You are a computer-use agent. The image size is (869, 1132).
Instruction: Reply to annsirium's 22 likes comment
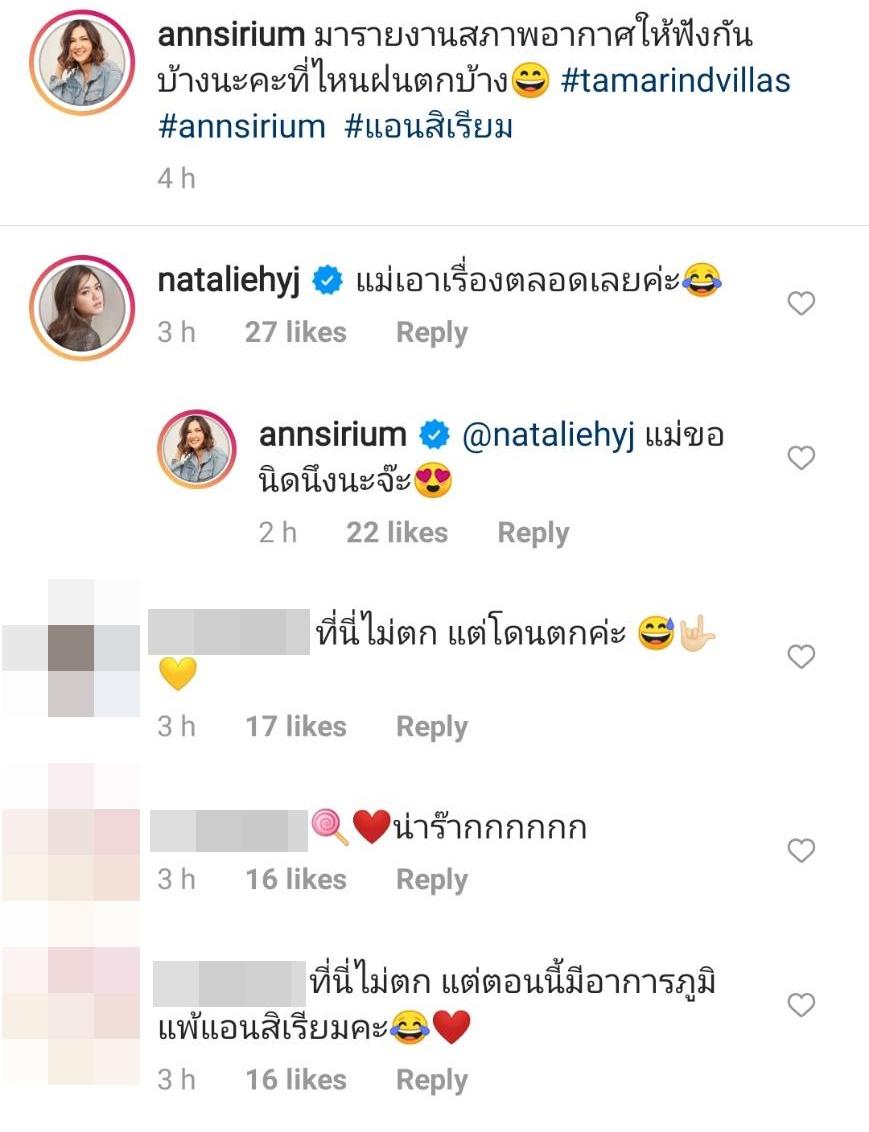(532, 533)
